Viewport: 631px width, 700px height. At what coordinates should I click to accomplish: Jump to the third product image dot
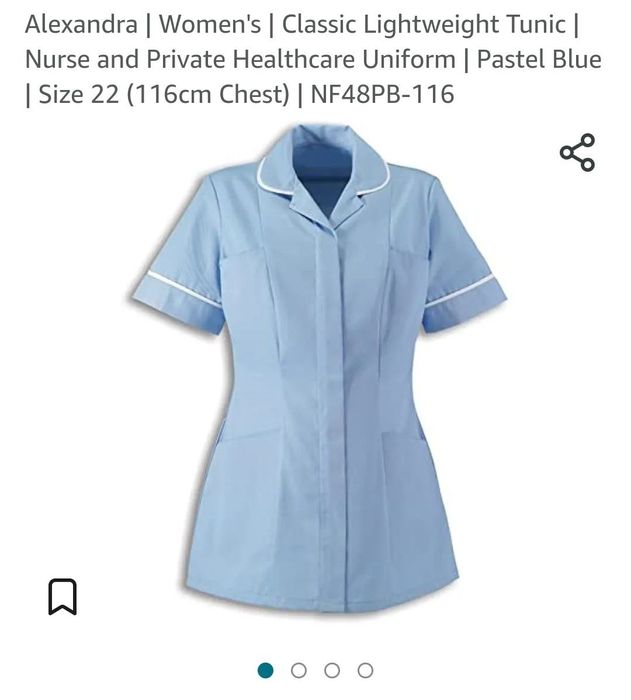tap(332, 671)
